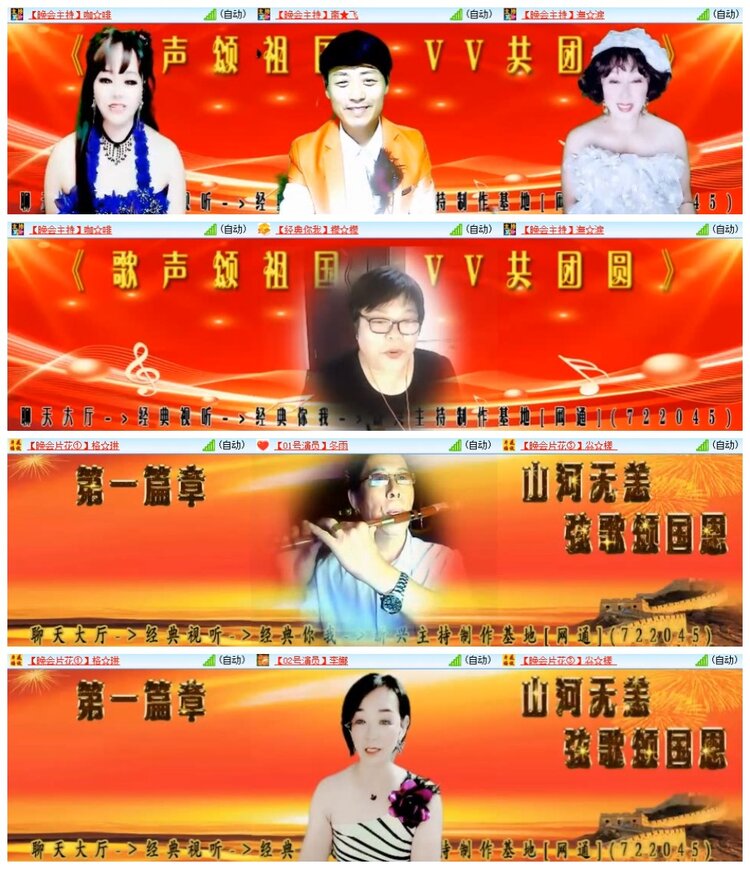Select the signal bars icon near 海☆涛
The height and width of the screenshot is (869, 750).
(x=703, y=12)
